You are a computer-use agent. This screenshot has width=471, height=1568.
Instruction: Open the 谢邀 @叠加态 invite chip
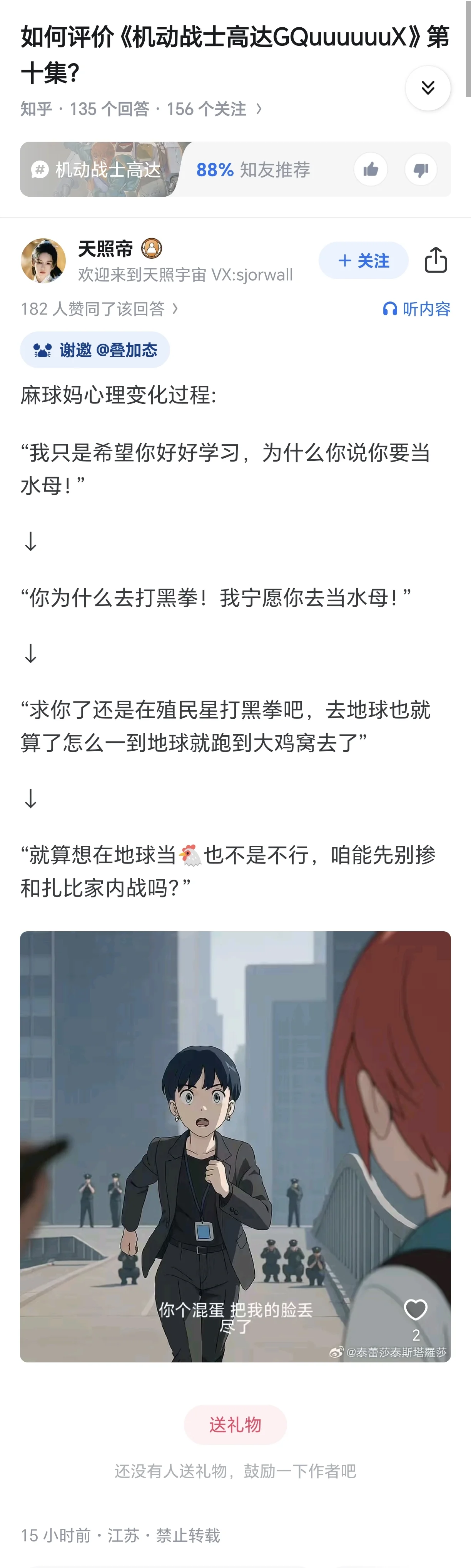[x=95, y=350]
